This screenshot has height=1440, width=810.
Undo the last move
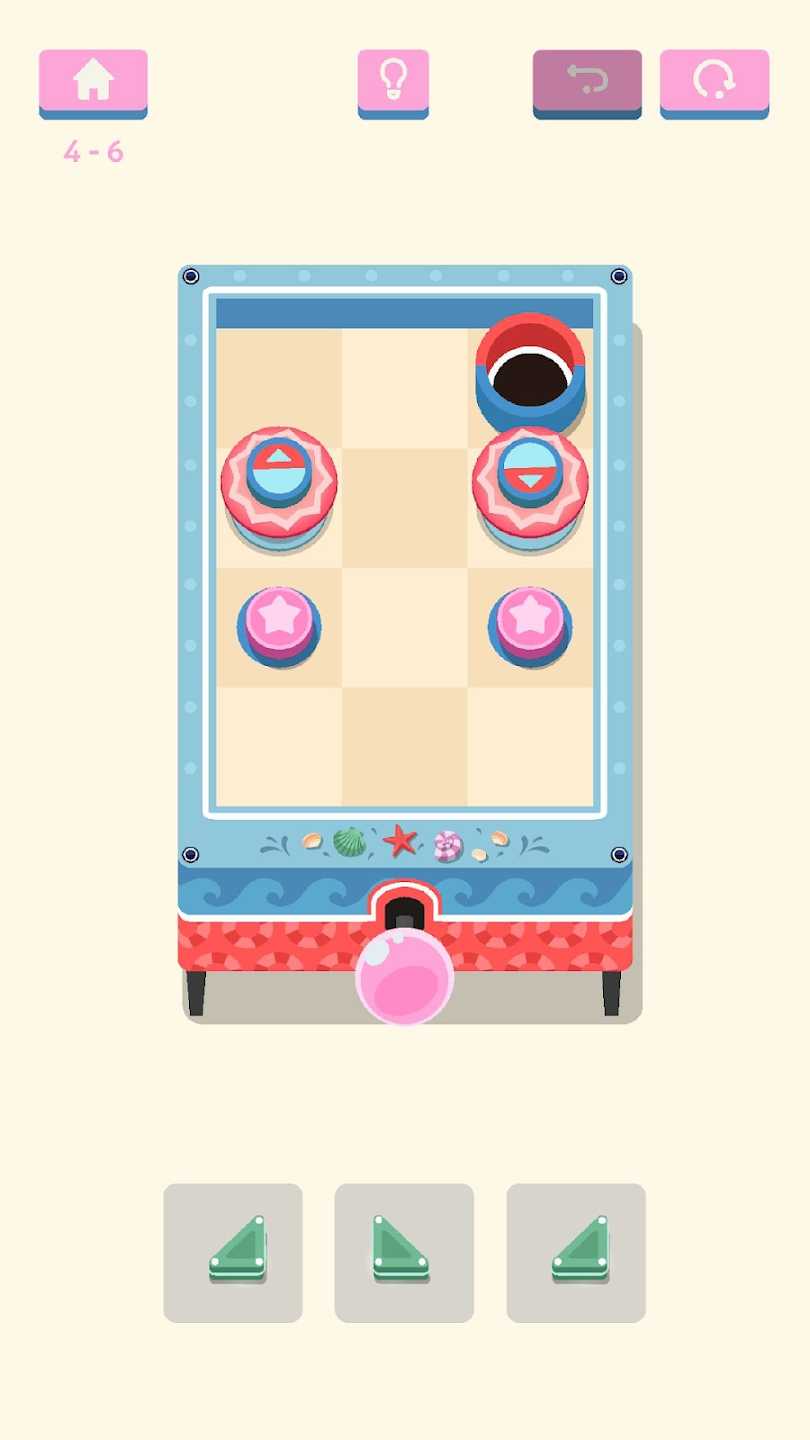[587, 82]
